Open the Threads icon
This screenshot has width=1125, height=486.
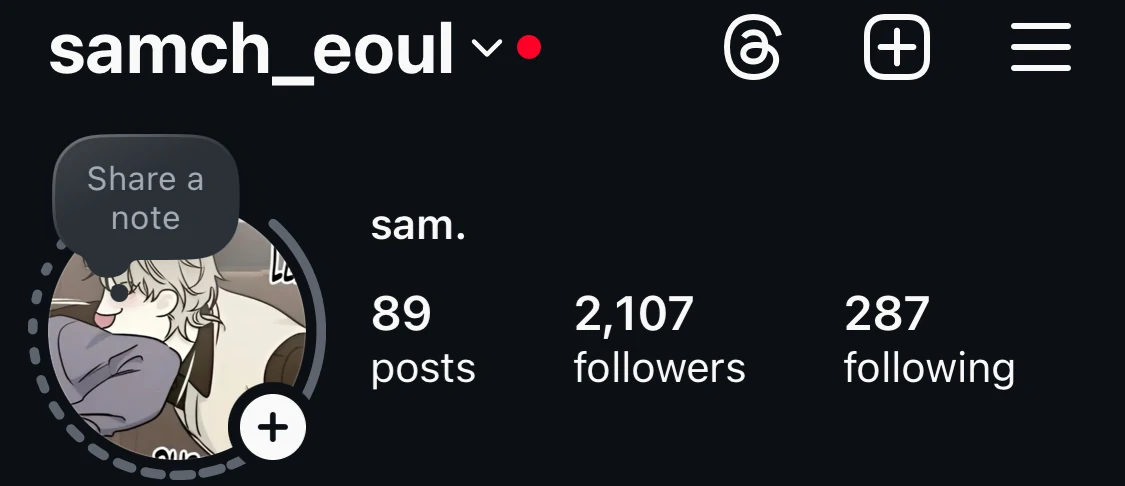click(752, 49)
